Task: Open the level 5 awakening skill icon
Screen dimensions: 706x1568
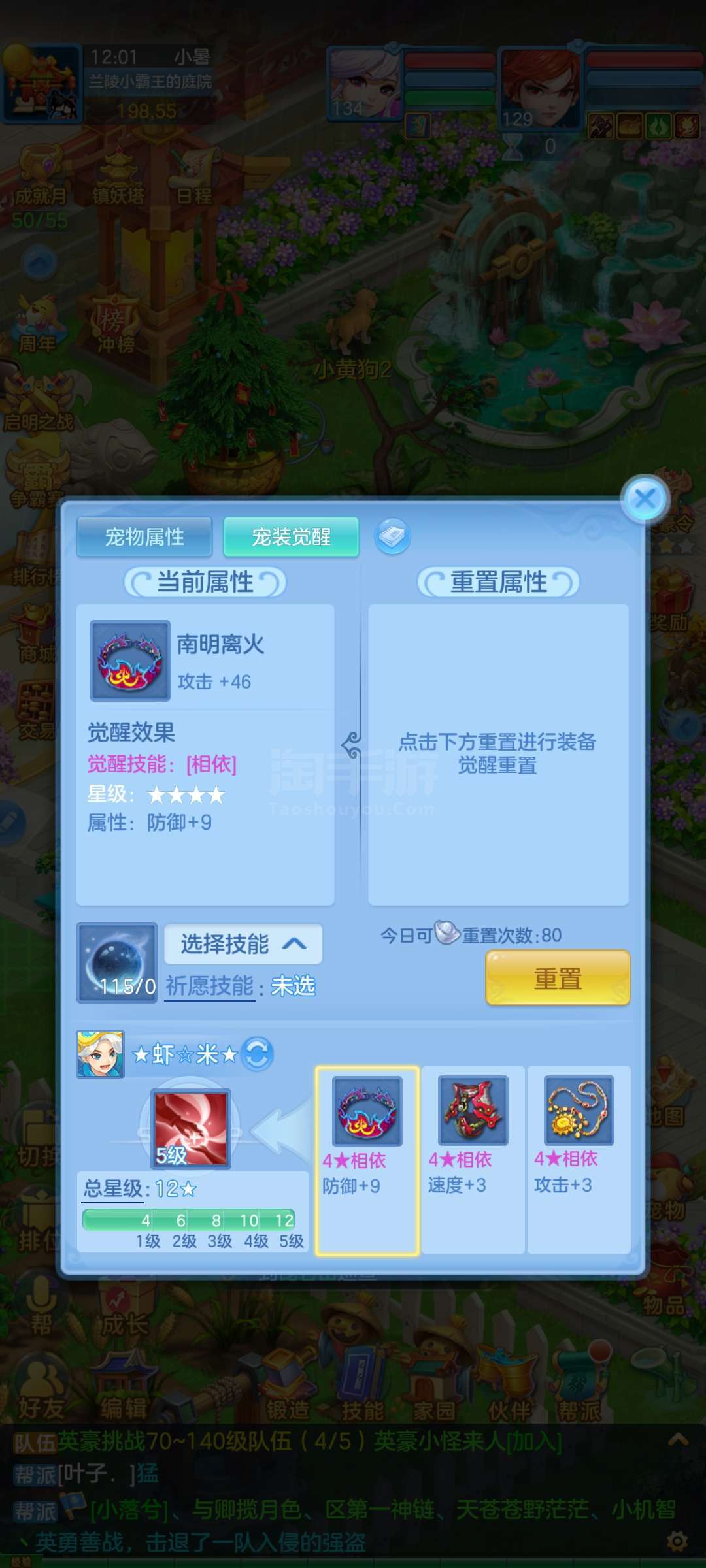Action: tap(191, 1129)
